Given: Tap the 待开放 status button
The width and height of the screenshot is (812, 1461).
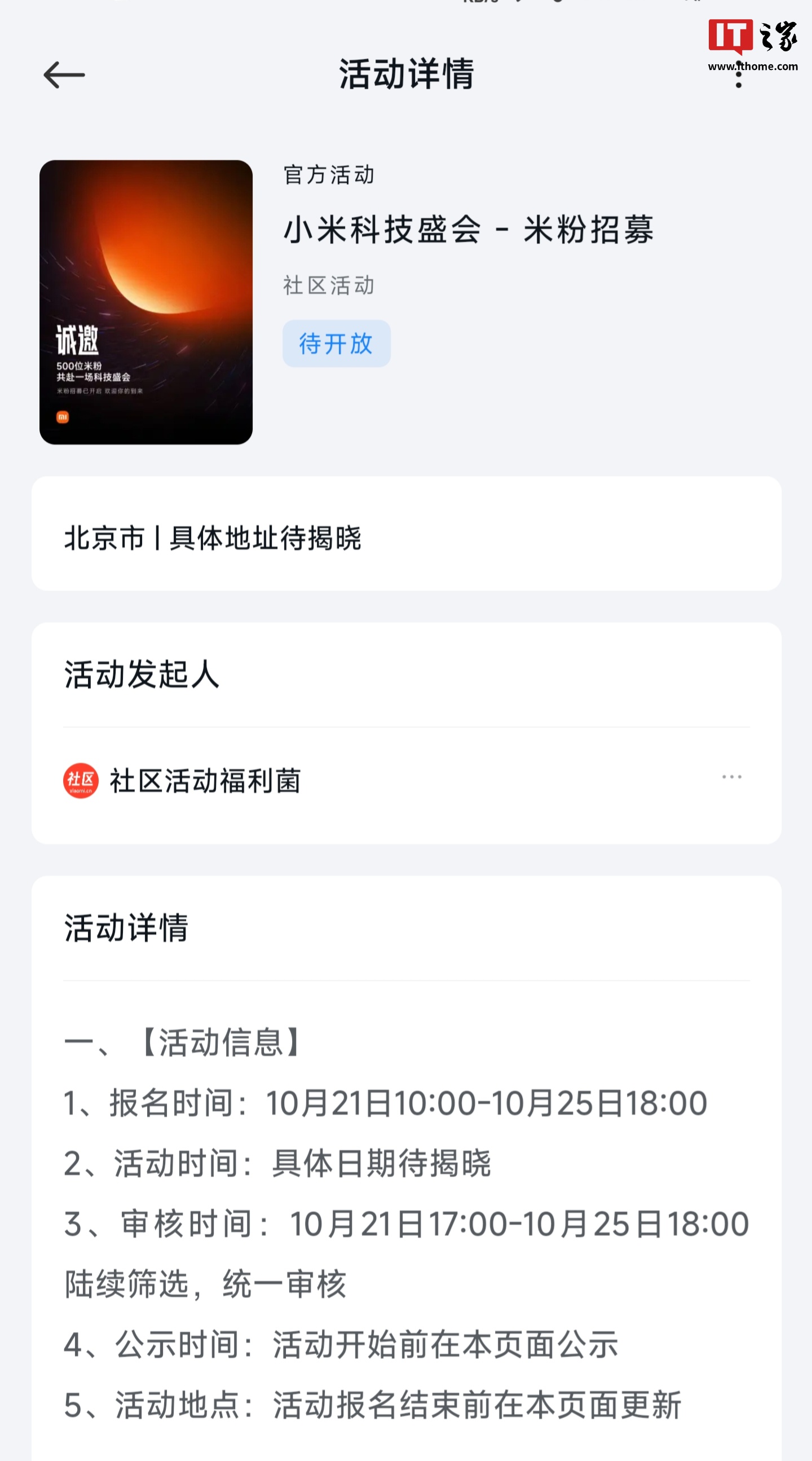Looking at the screenshot, I should (x=336, y=344).
